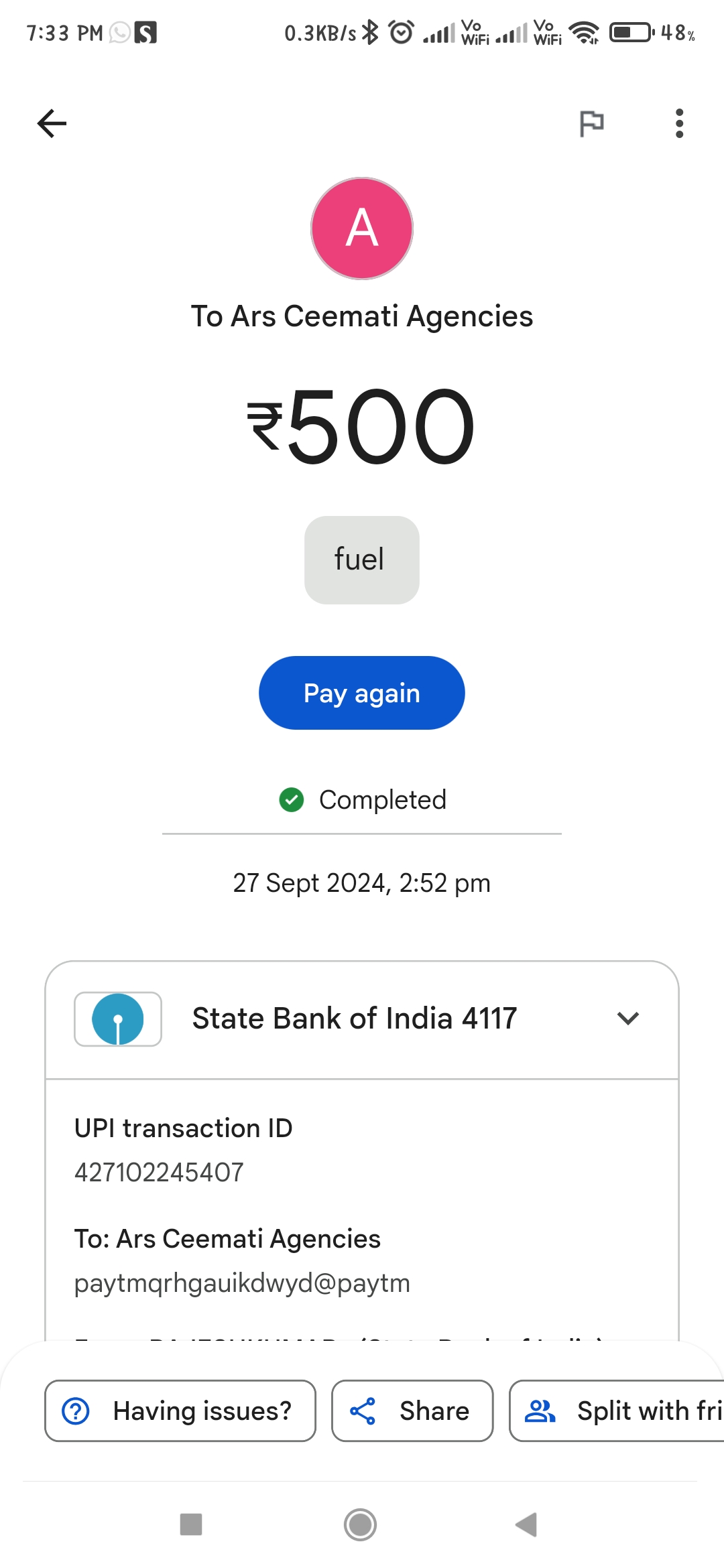Open recent apps from navigation bar
The height and width of the screenshot is (1568, 724).
coord(191,1524)
